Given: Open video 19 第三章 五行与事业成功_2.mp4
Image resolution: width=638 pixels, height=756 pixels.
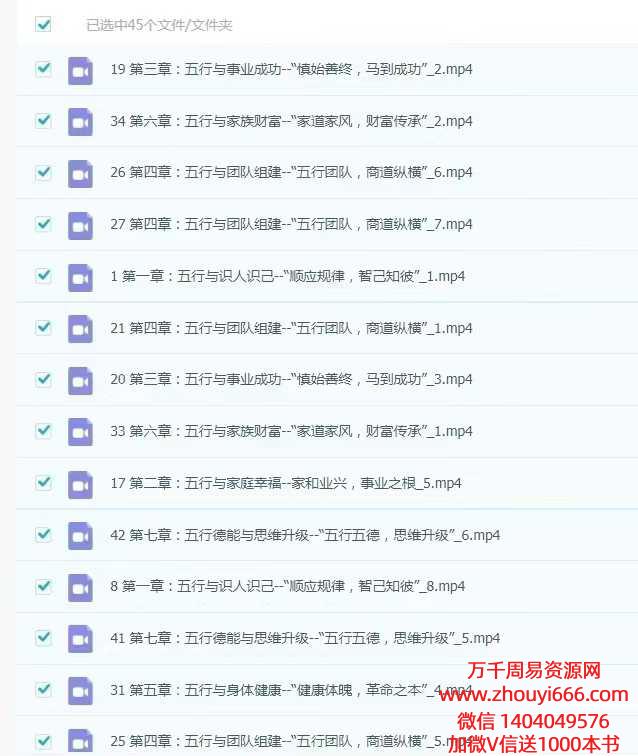Looking at the screenshot, I should click(291, 70).
